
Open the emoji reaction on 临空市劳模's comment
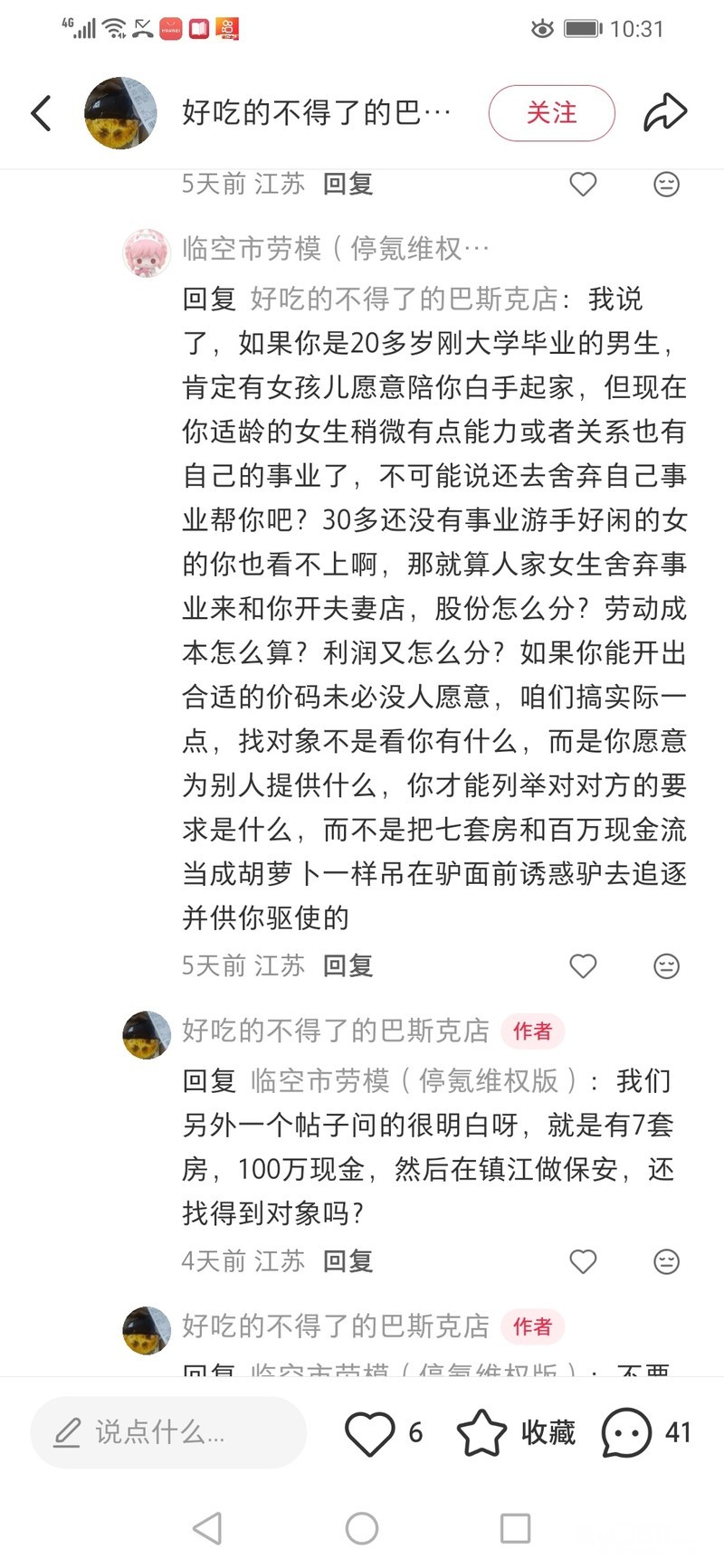pos(666,965)
